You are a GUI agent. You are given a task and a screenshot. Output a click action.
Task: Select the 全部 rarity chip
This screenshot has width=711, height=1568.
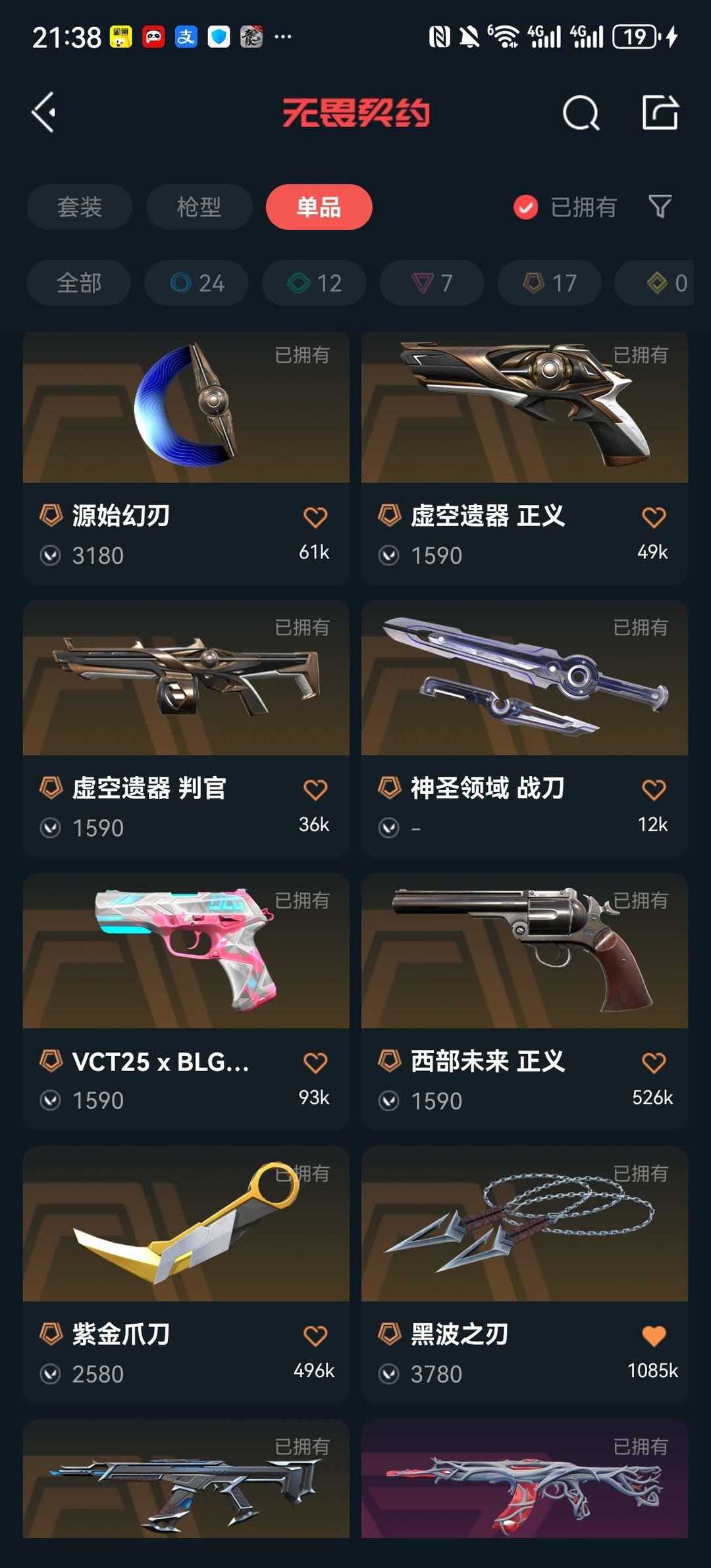pos(79,283)
